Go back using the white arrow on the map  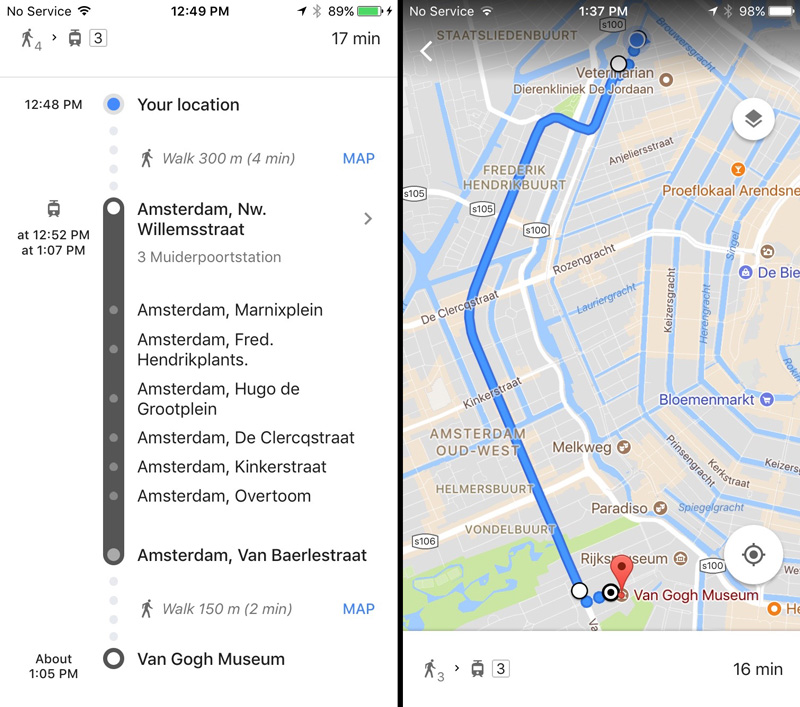coord(427,51)
